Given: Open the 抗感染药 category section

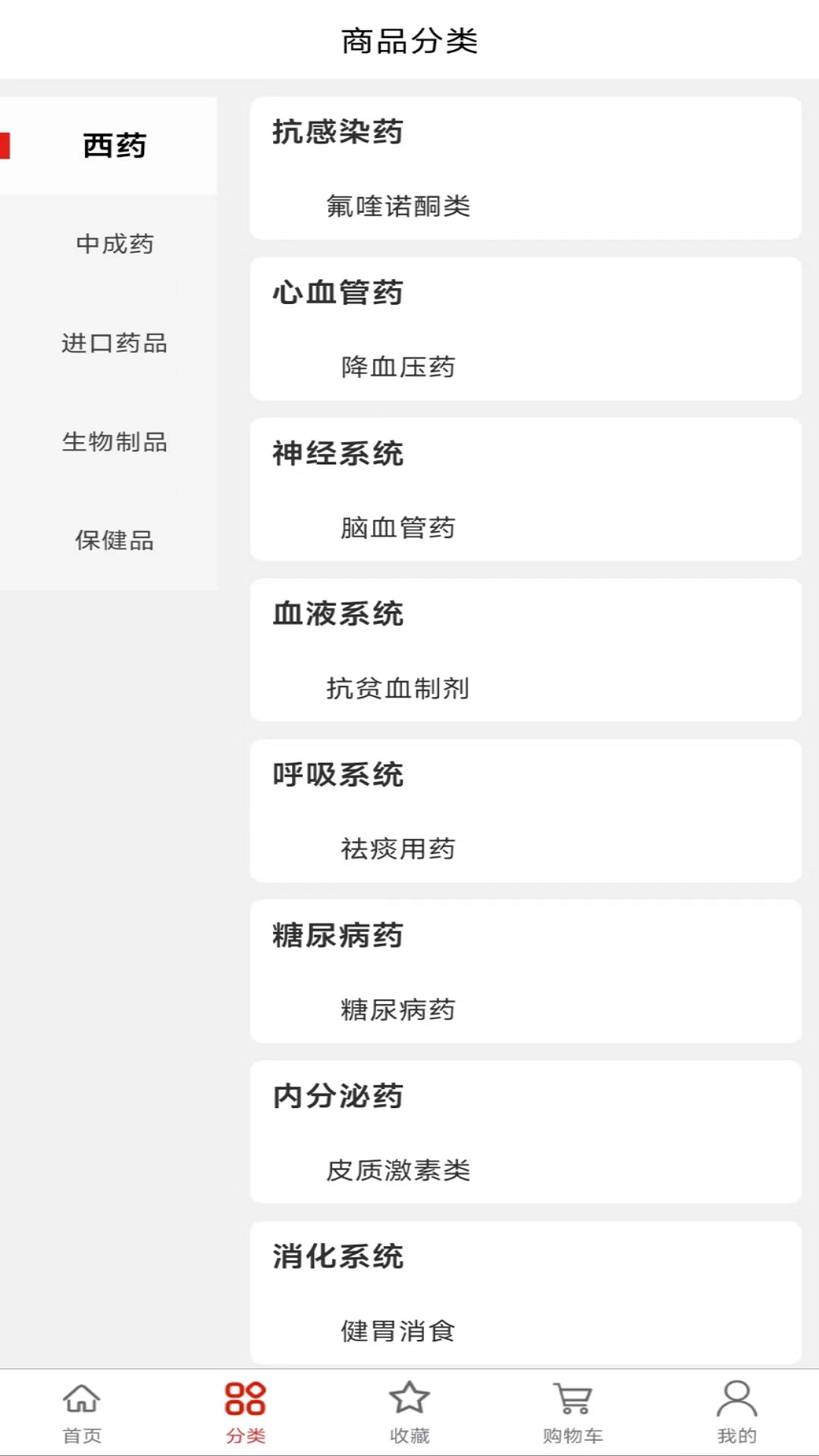Looking at the screenshot, I should point(337,131).
